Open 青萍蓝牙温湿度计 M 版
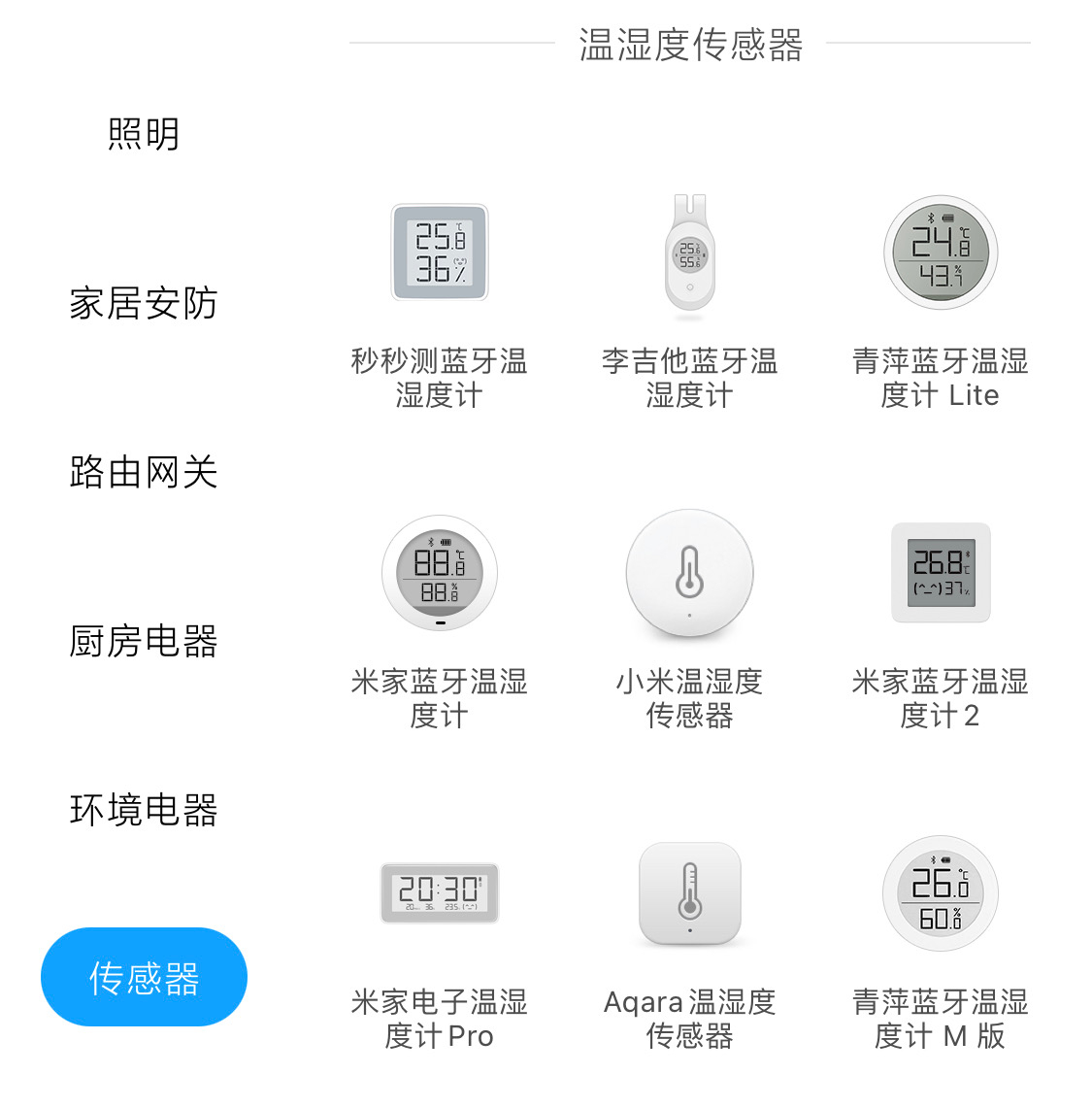 pos(940,893)
